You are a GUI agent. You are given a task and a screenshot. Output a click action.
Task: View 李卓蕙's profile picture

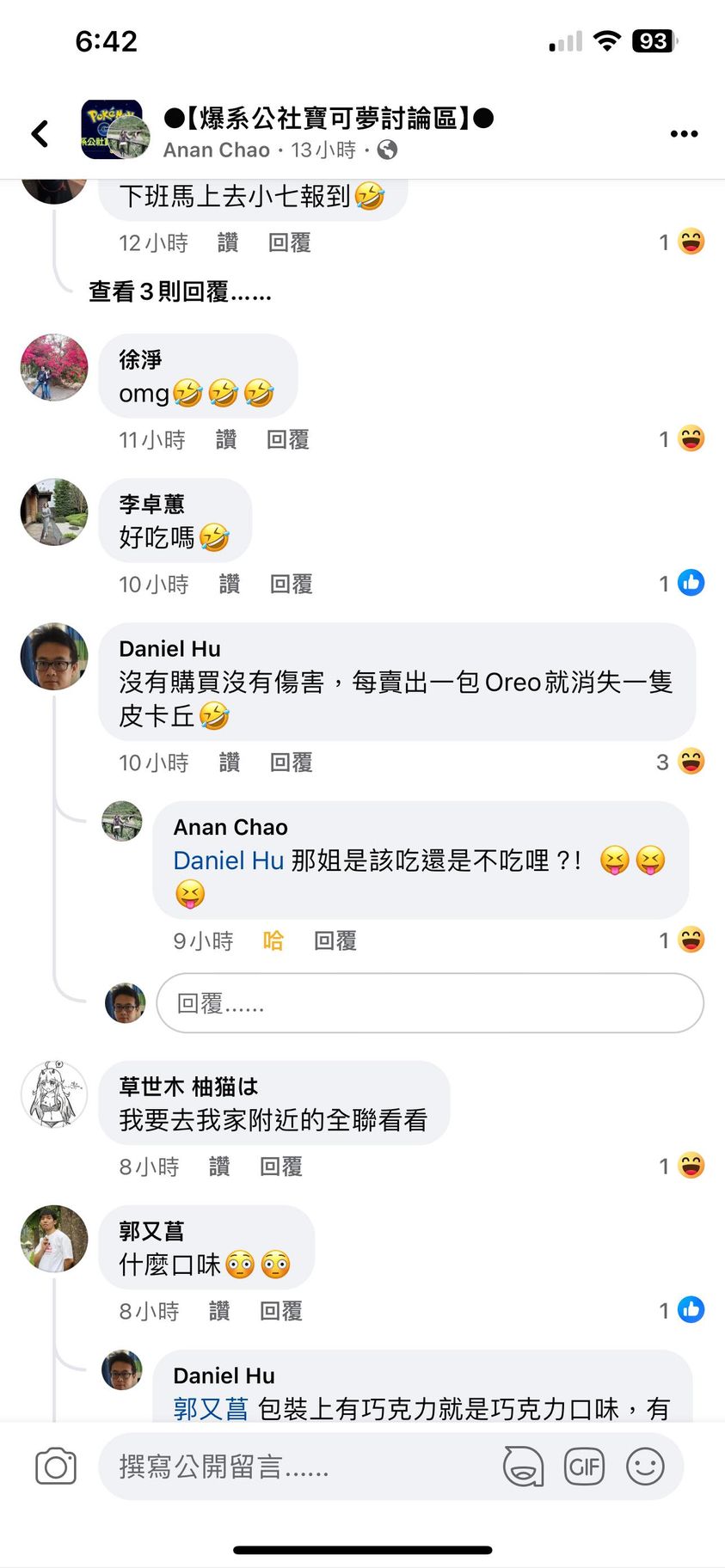pos(54,512)
